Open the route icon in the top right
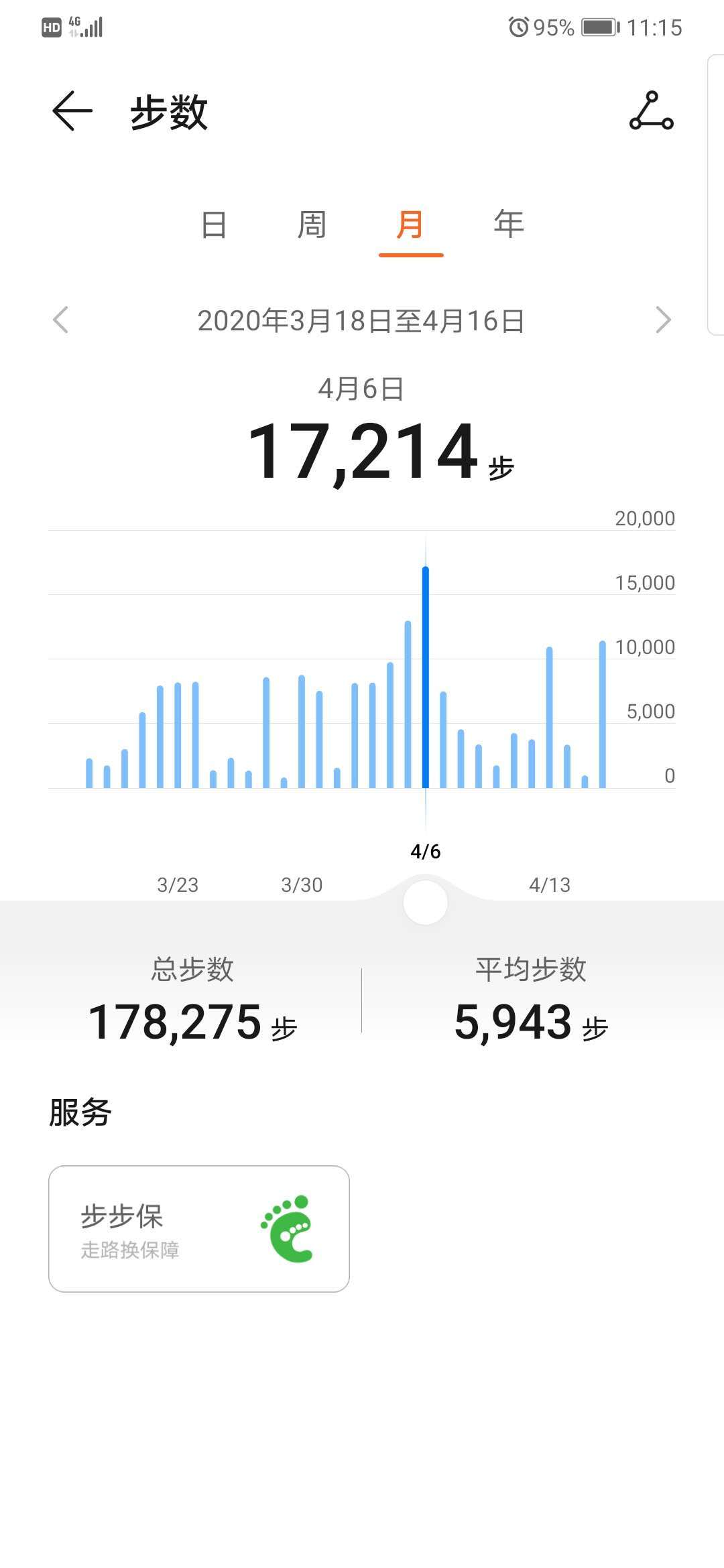 [x=651, y=111]
